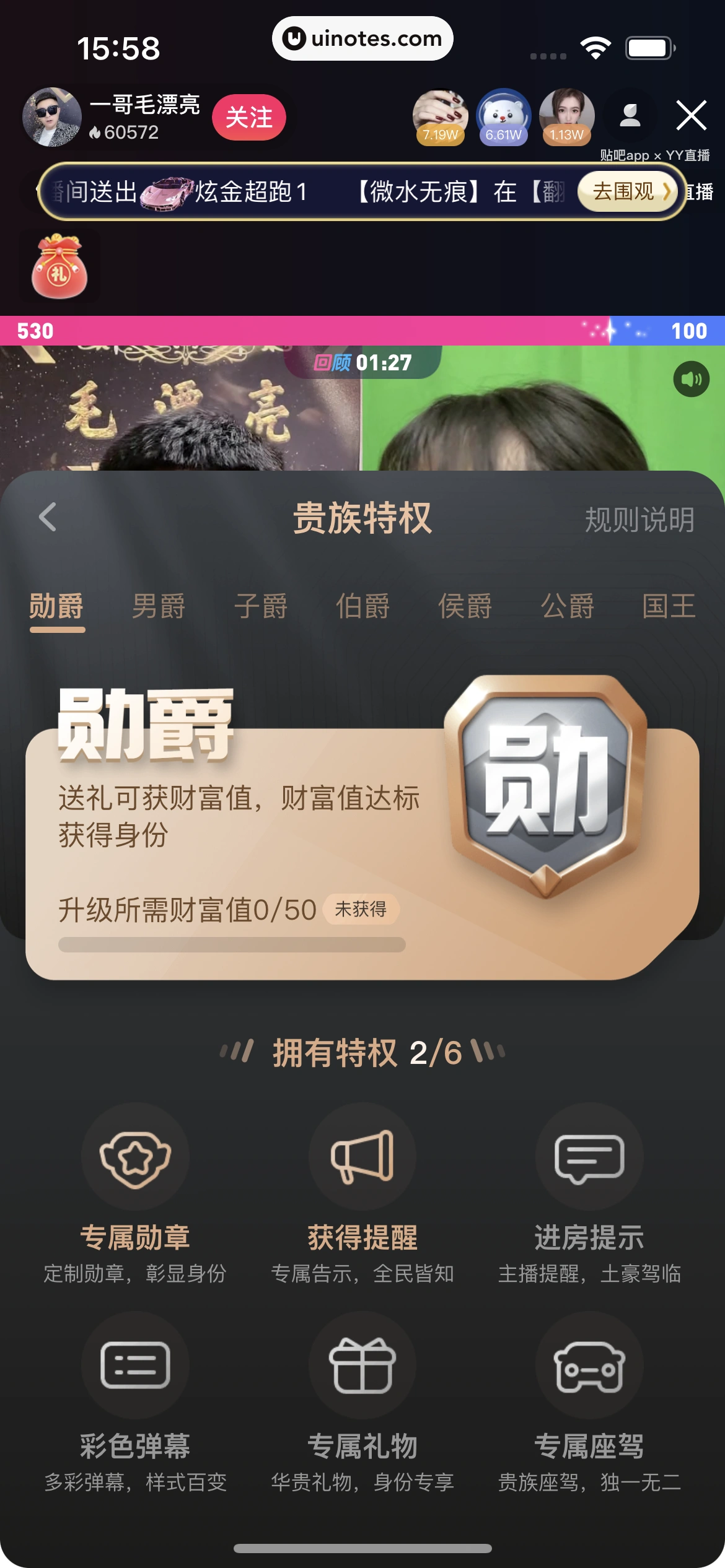Open the 国王 tab
Image resolution: width=725 pixels, height=1568 pixels.
[669, 606]
